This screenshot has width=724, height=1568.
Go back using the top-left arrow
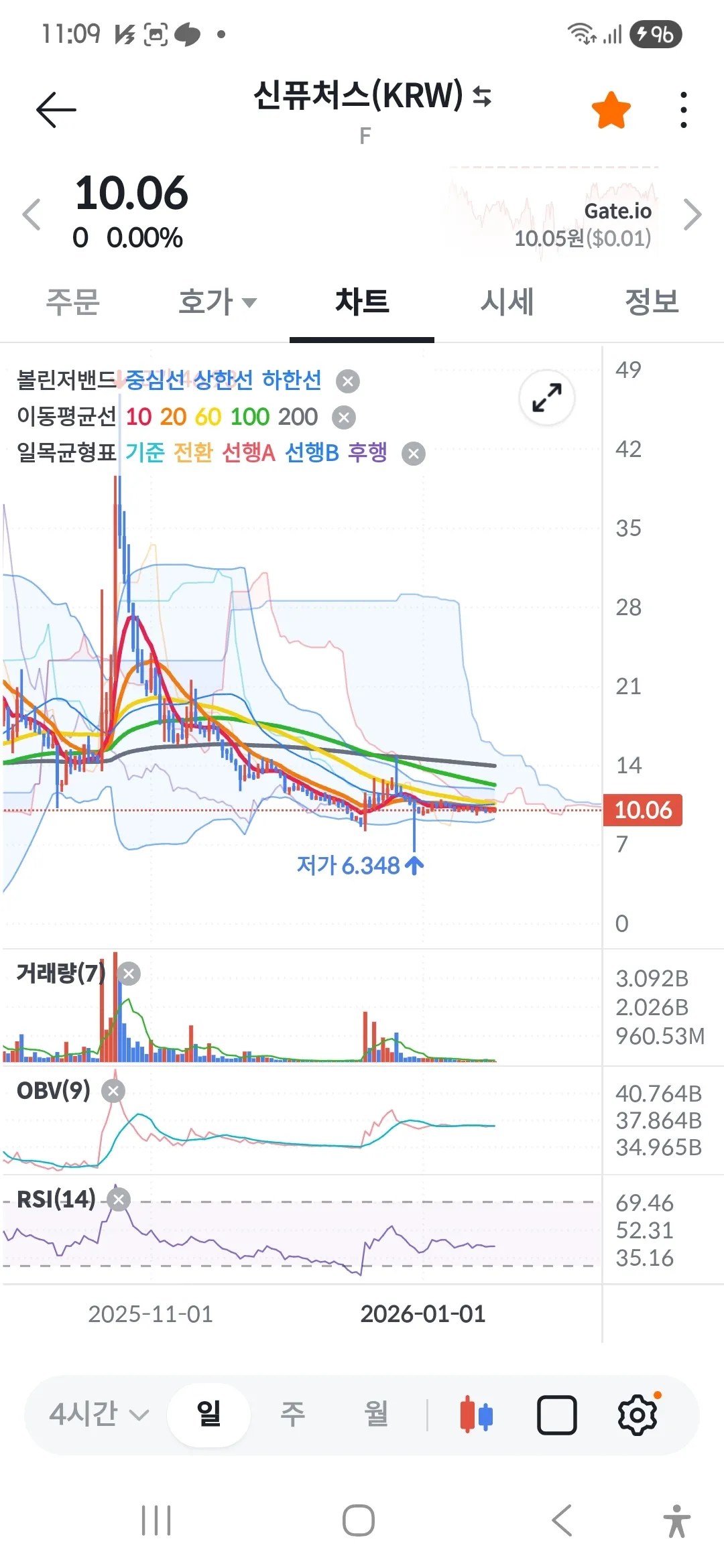point(56,110)
